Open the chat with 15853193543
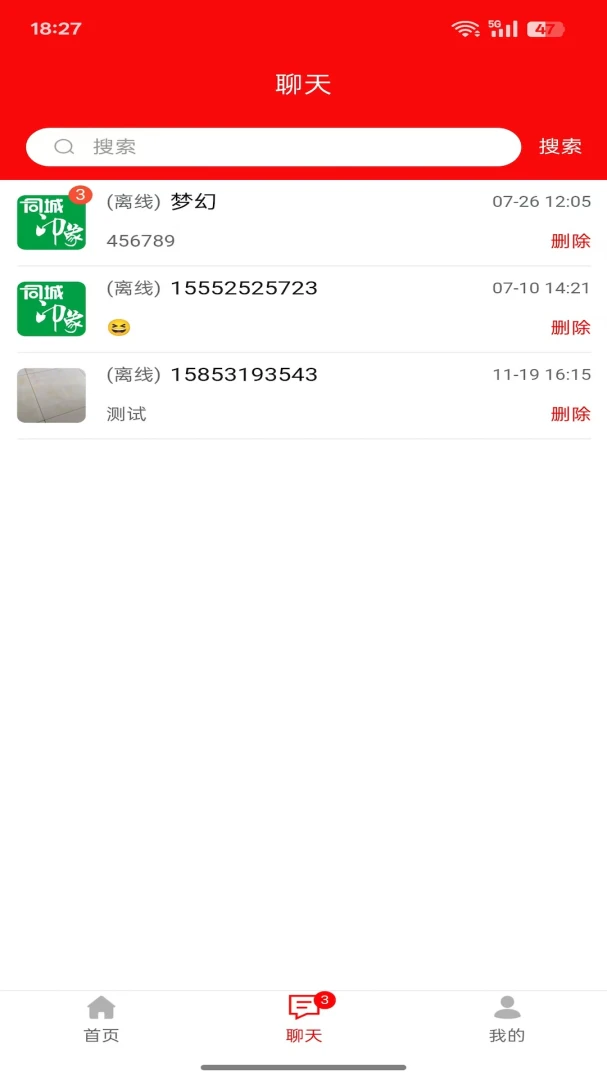The width and height of the screenshot is (607, 1080). (x=303, y=395)
